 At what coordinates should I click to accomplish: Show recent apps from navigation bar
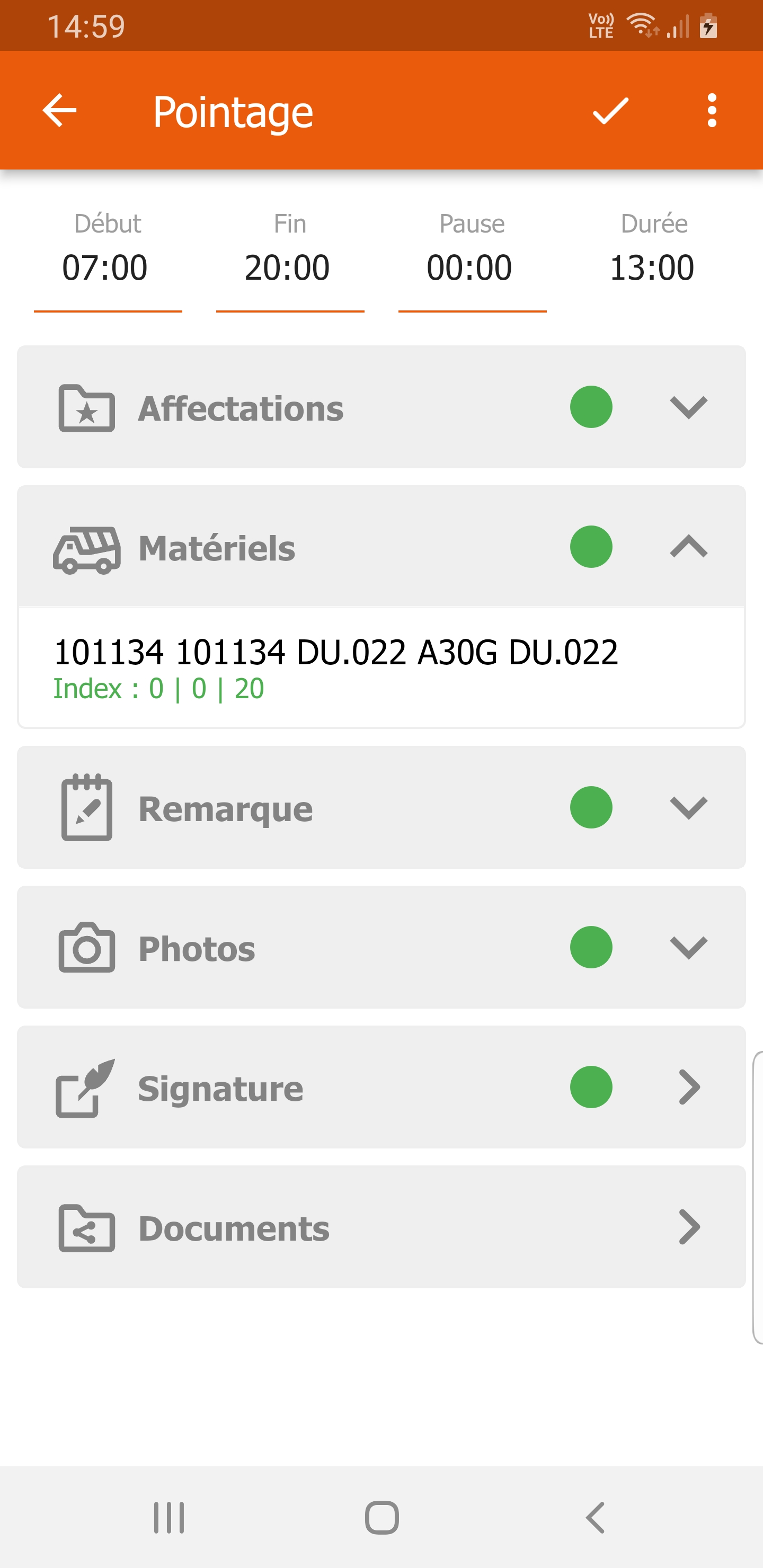[x=168, y=1518]
